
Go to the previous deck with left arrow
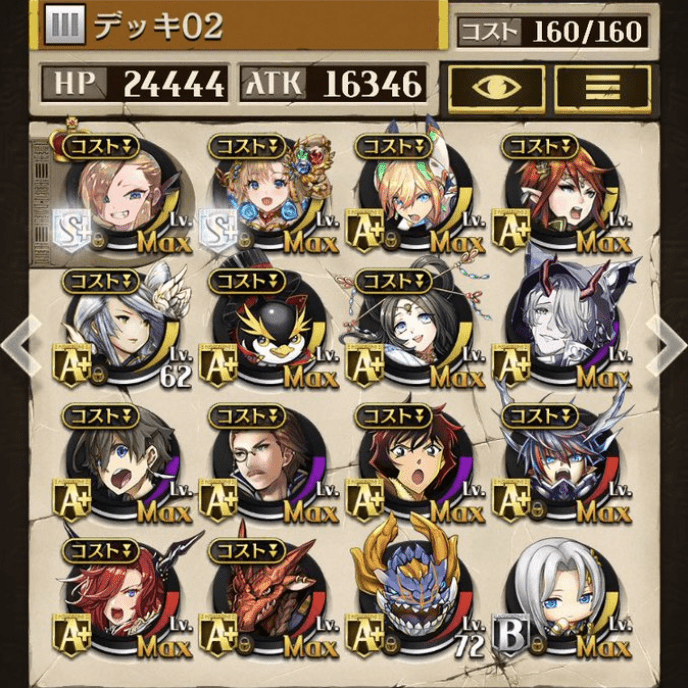click(x=18, y=343)
